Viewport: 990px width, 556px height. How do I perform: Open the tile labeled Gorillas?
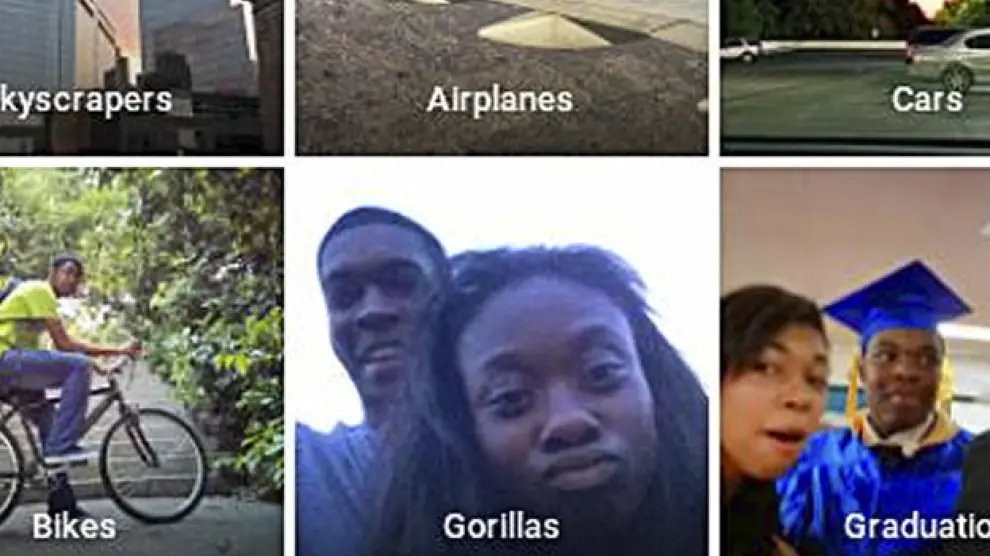click(x=501, y=361)
